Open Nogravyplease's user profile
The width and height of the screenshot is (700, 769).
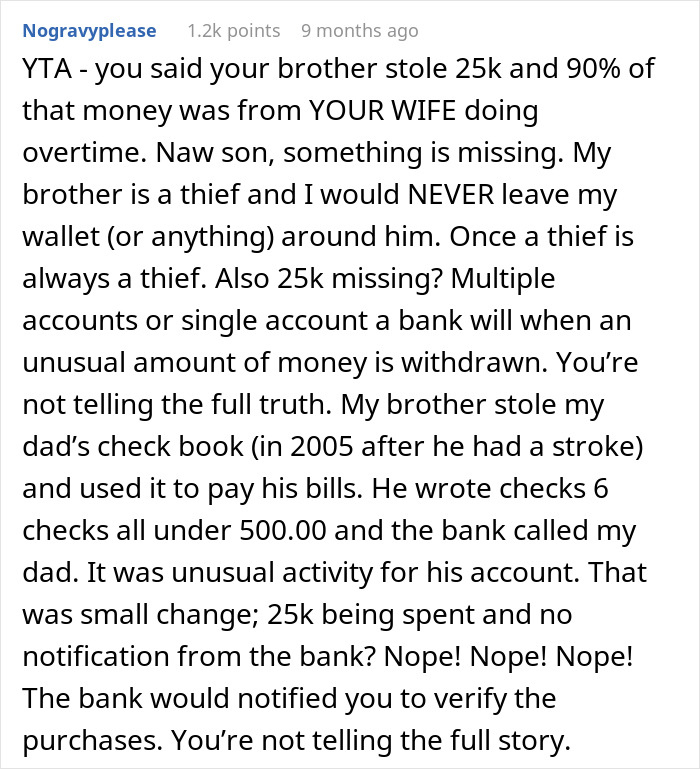point(89,31)
